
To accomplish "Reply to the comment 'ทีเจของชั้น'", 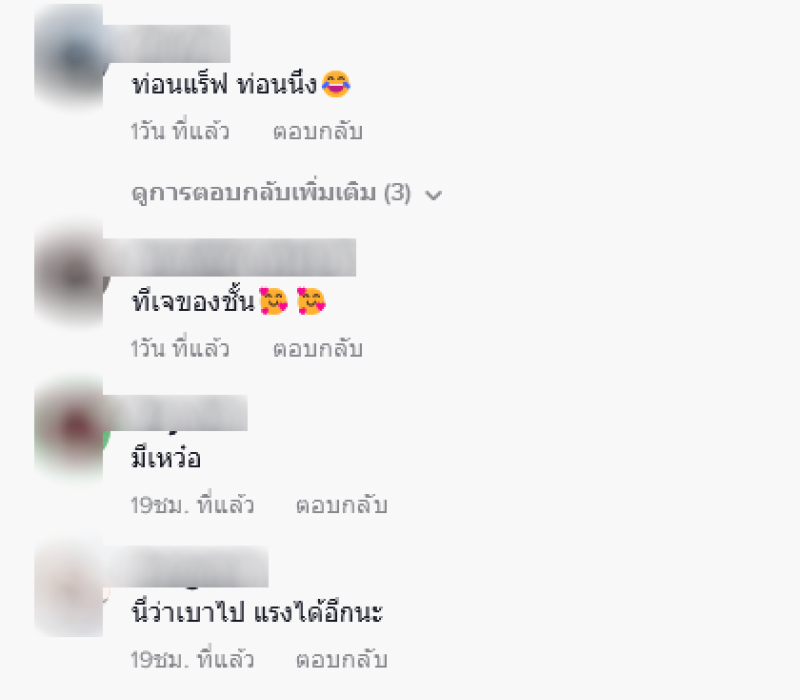I will click(317, 349).
